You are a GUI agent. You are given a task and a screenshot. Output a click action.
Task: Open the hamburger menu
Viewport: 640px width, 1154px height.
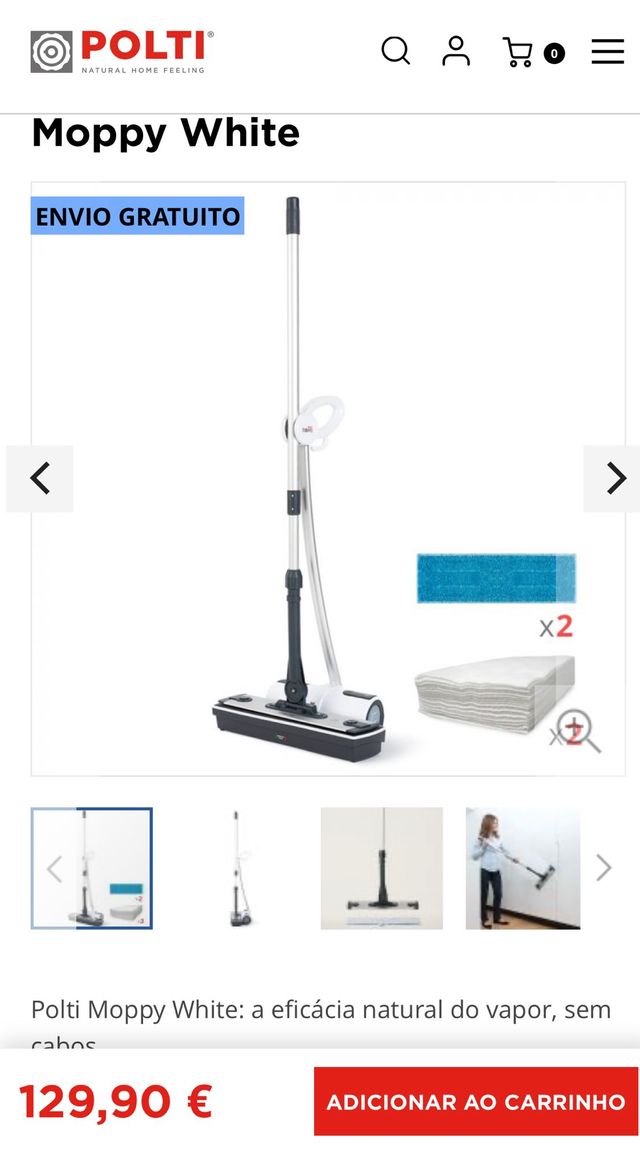click(607, 51)
